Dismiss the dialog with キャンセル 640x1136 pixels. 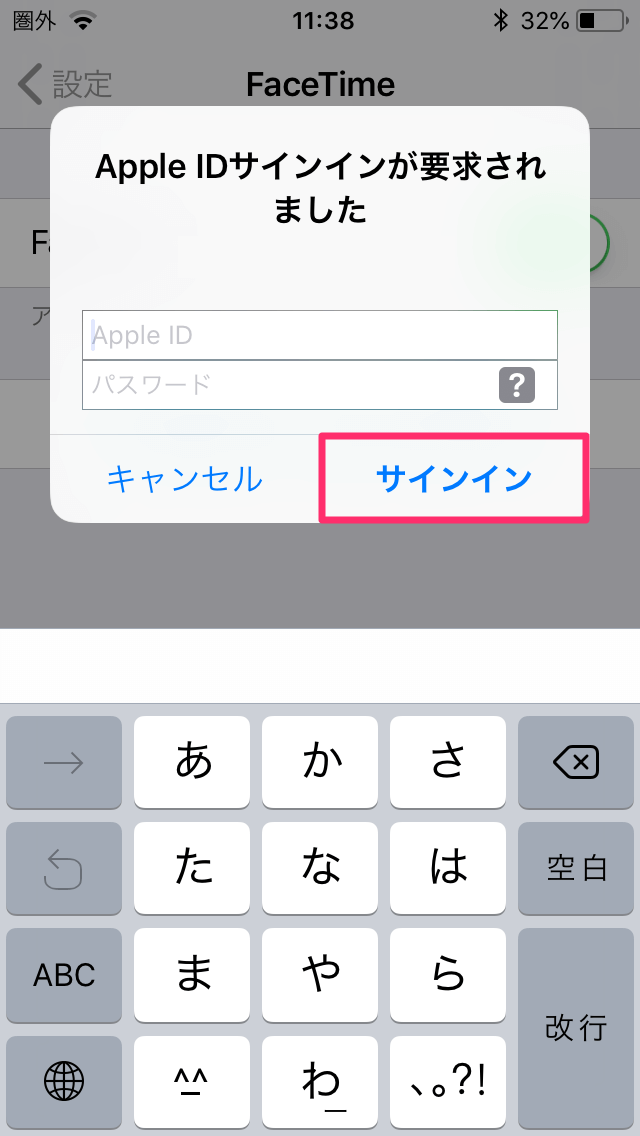pyautogui.click(x=185, y=479)
